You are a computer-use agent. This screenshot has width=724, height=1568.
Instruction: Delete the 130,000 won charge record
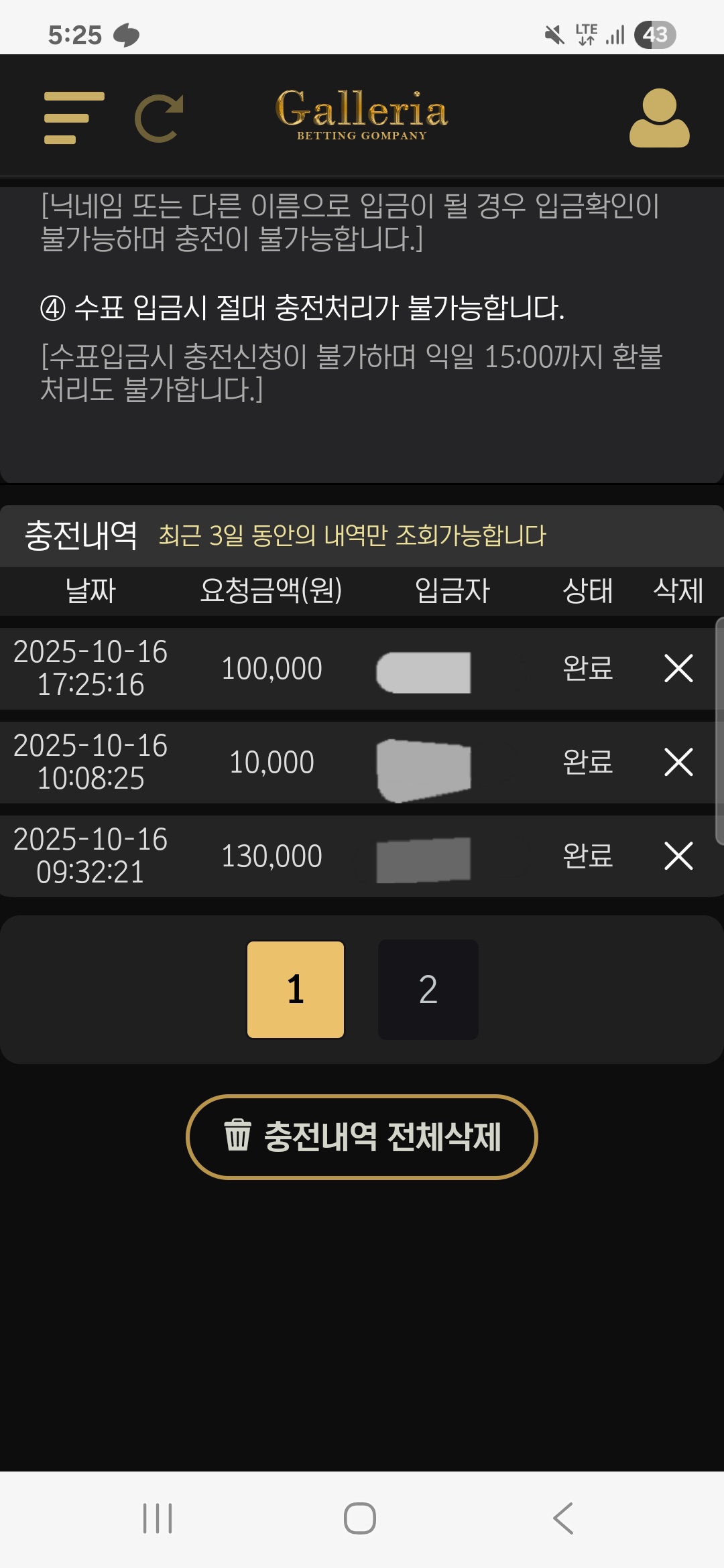pos(678,856)
